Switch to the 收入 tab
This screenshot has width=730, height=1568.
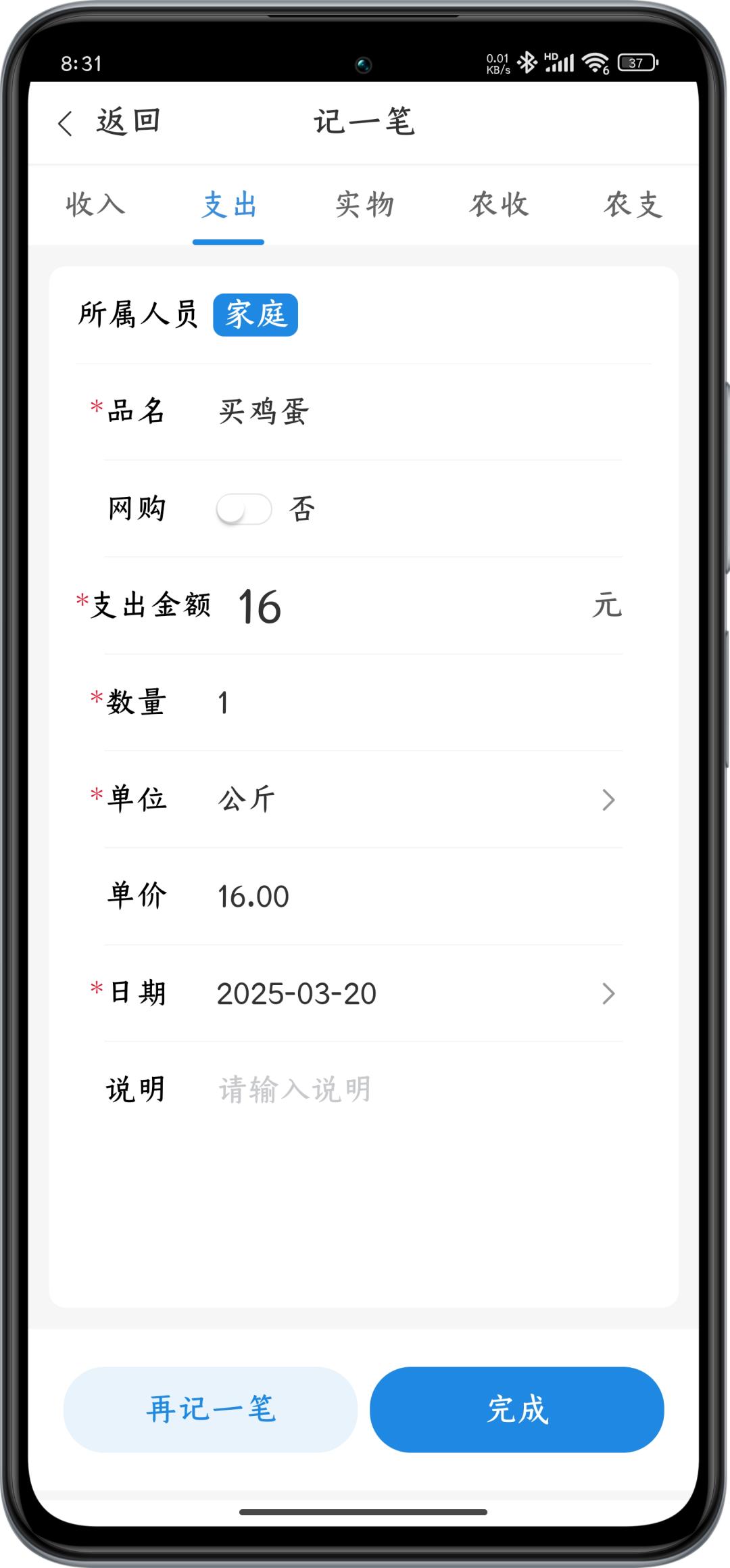[x=95, y=204]
